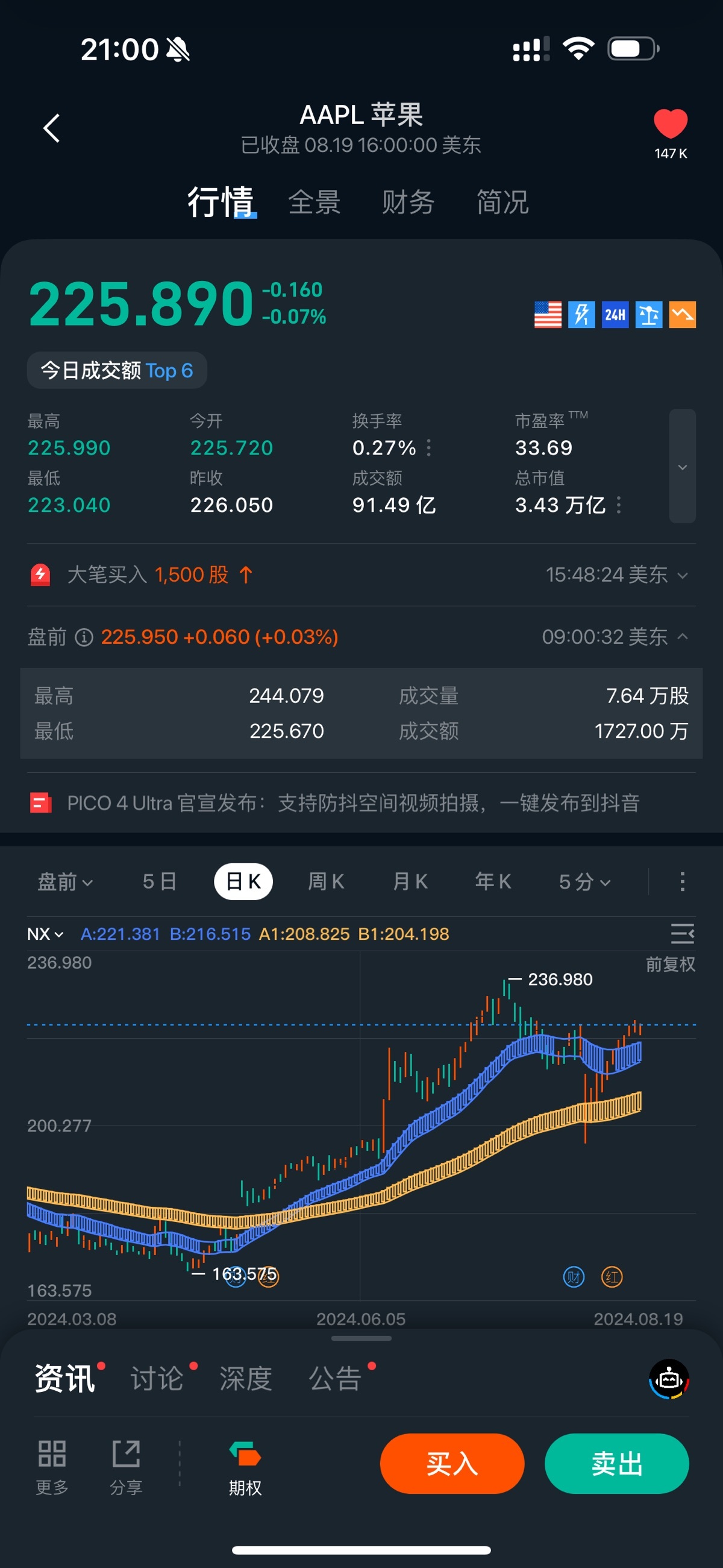Switch chart to 月K period
The image size is (723, 1568).
click(x=410, y=881)
